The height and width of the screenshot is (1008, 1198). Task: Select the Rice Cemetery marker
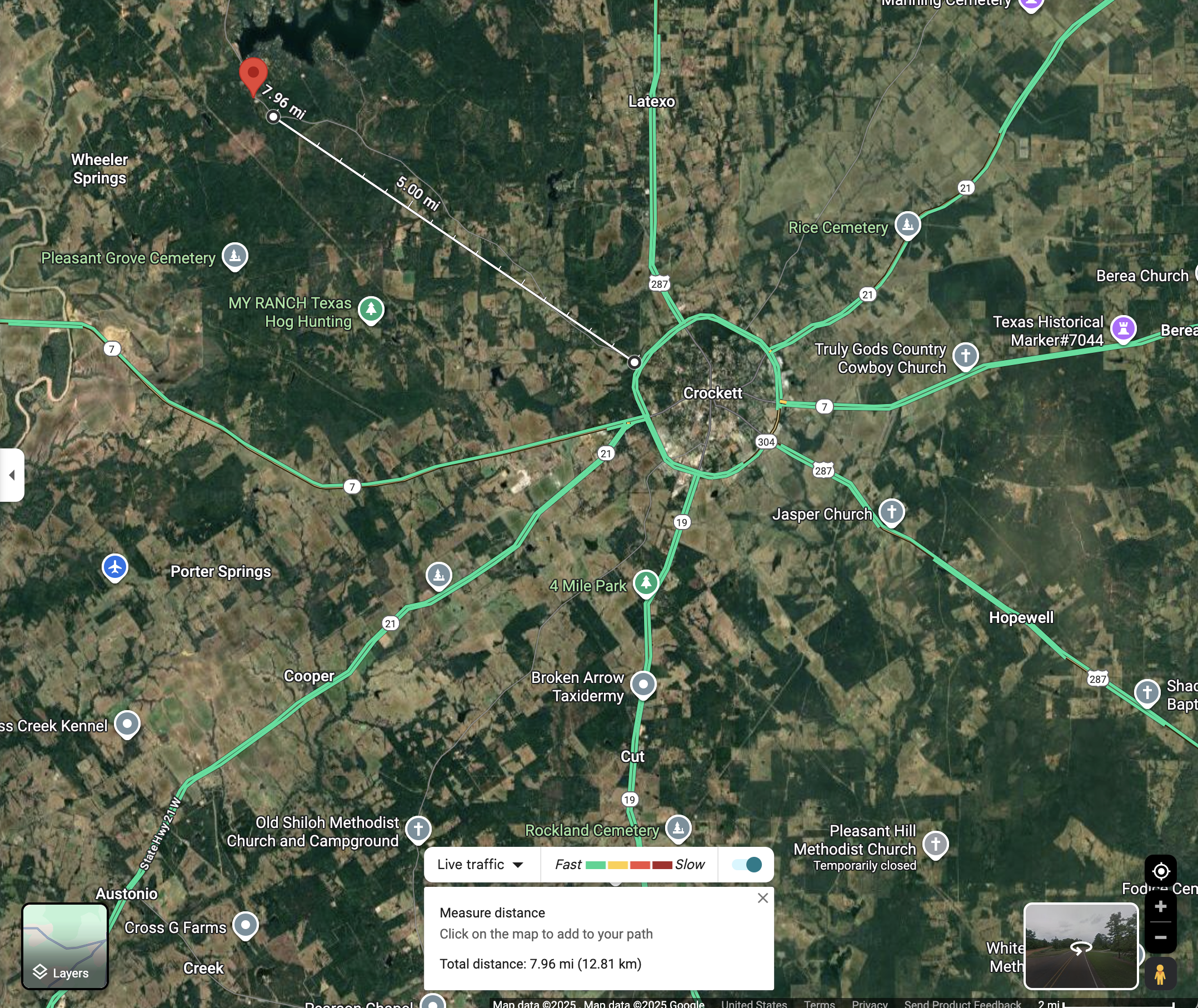pos(907,224)
